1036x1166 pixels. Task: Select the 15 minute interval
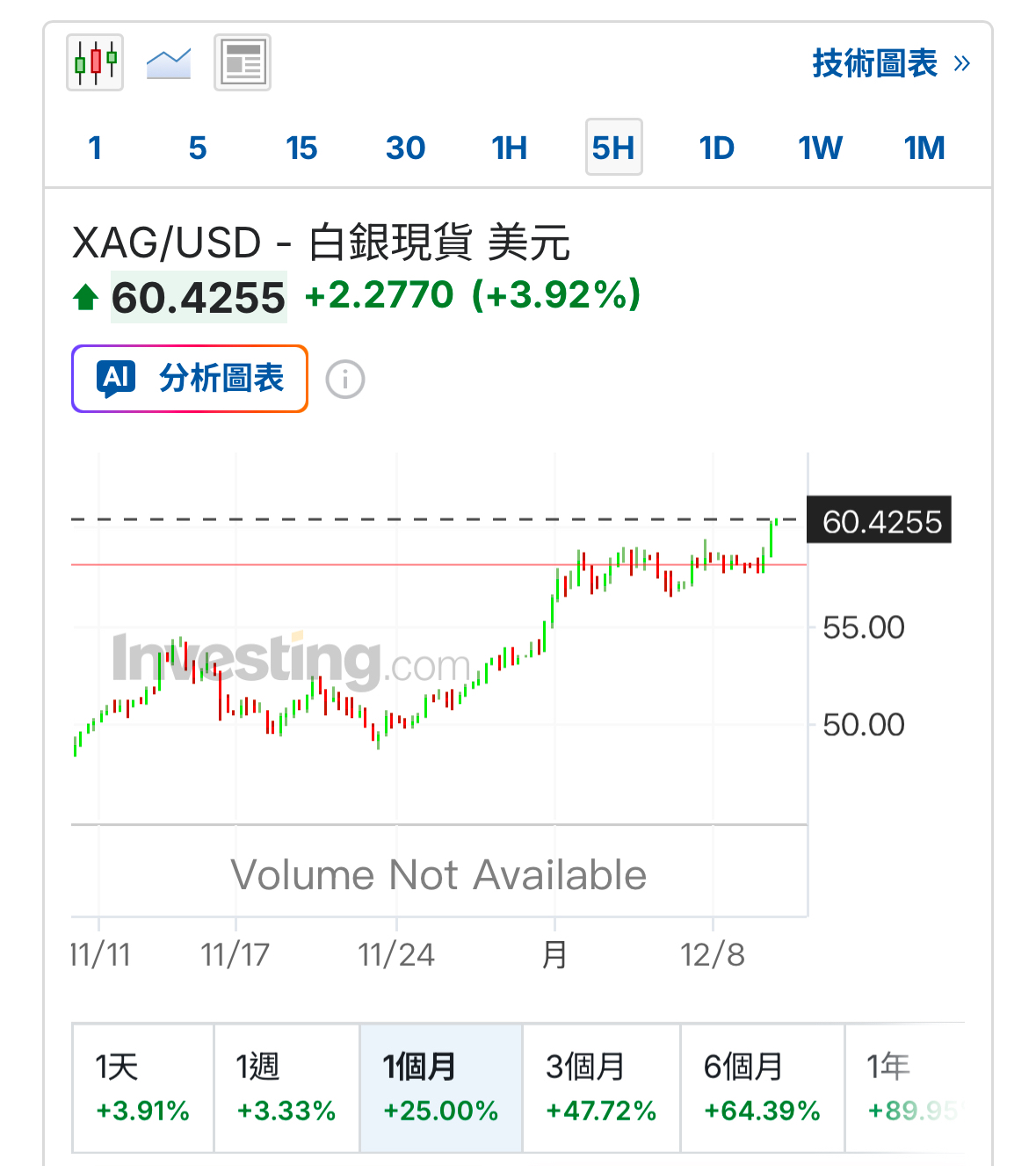coord(301,148)
